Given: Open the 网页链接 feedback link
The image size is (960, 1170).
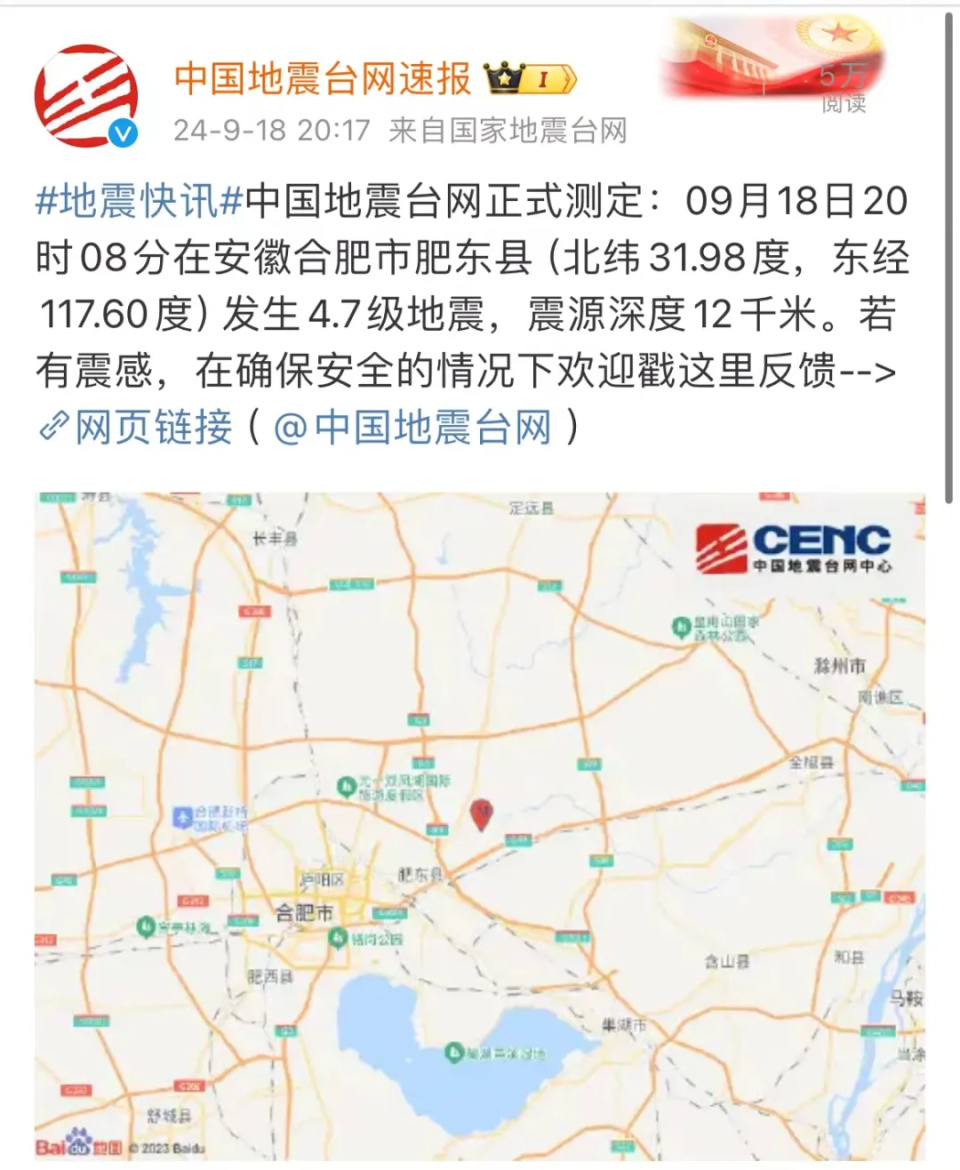Looking at the screenshot, I should click(136, 428).
